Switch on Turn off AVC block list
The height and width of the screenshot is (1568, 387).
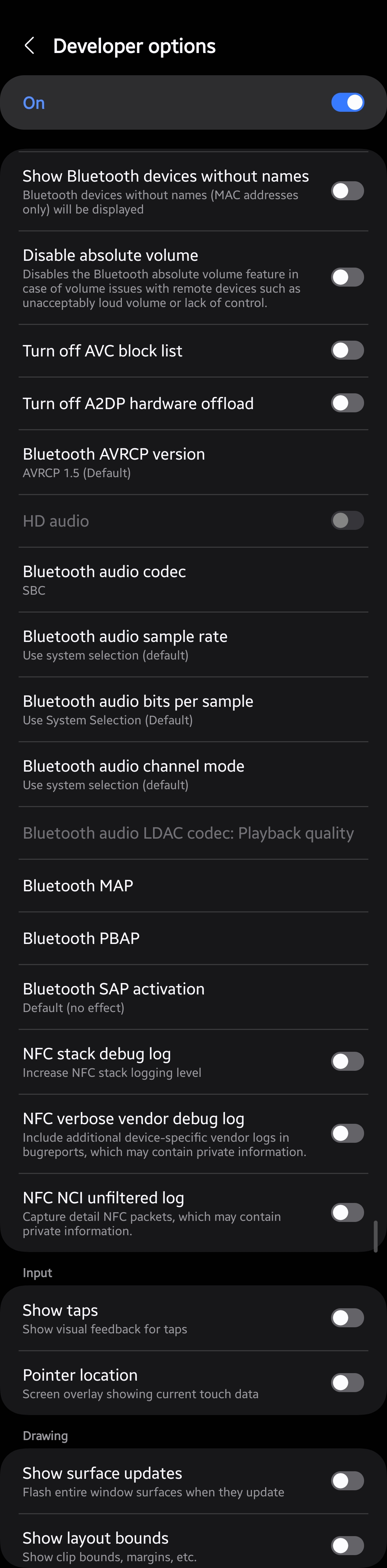347,351
